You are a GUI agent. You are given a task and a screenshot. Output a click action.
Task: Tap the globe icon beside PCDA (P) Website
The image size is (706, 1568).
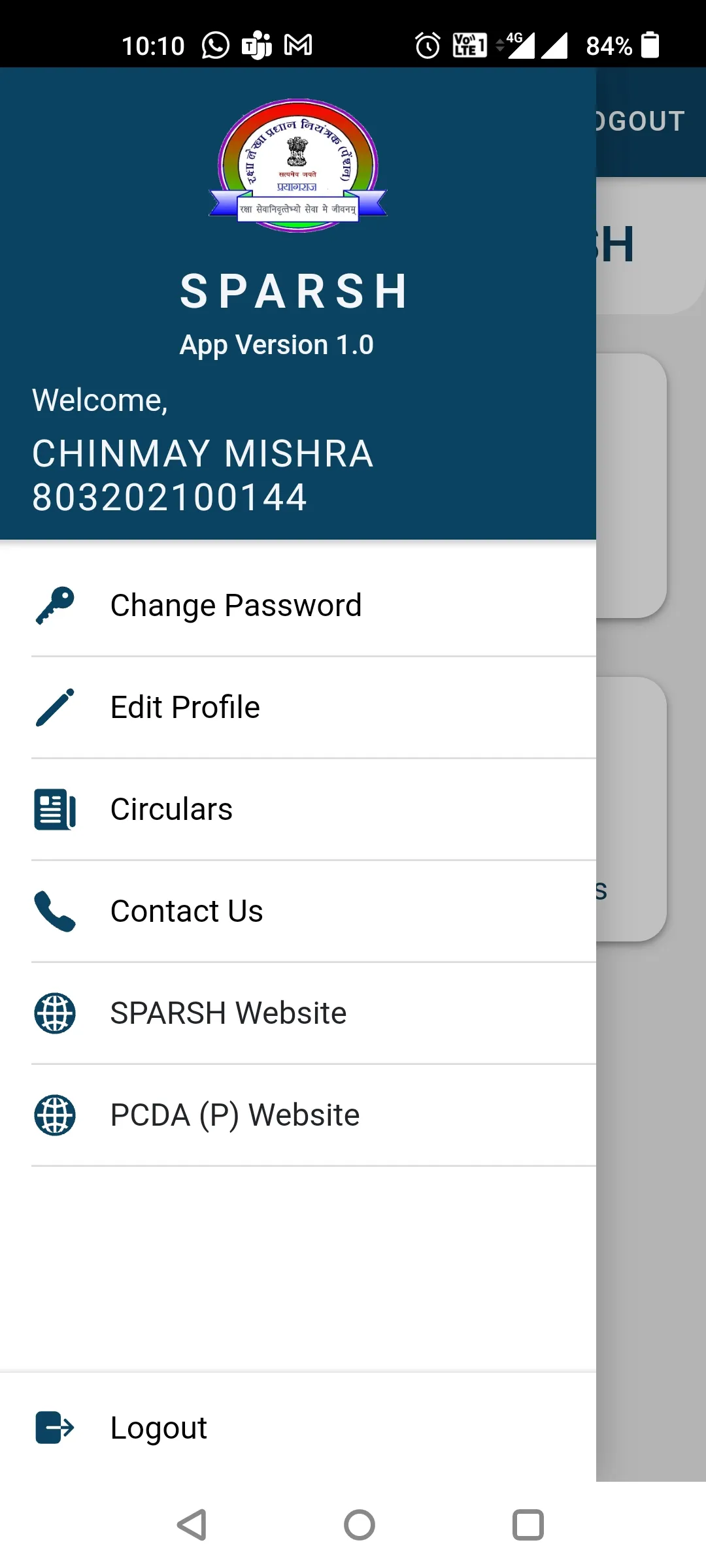pyautogui.click(x=55, y=1115)
